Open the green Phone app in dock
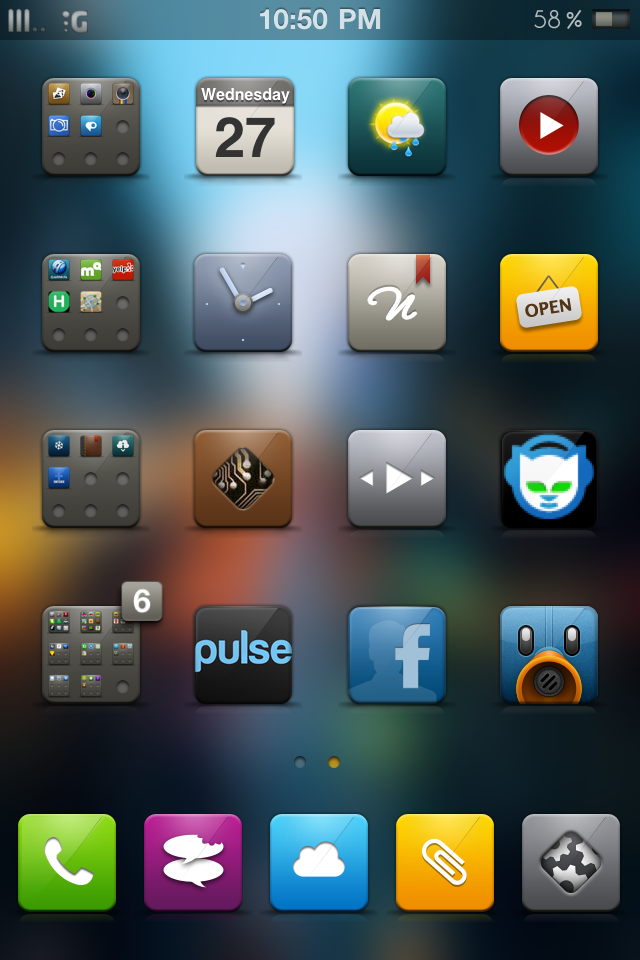The width and height of the screenshot is (640, 960). [67, 862]
